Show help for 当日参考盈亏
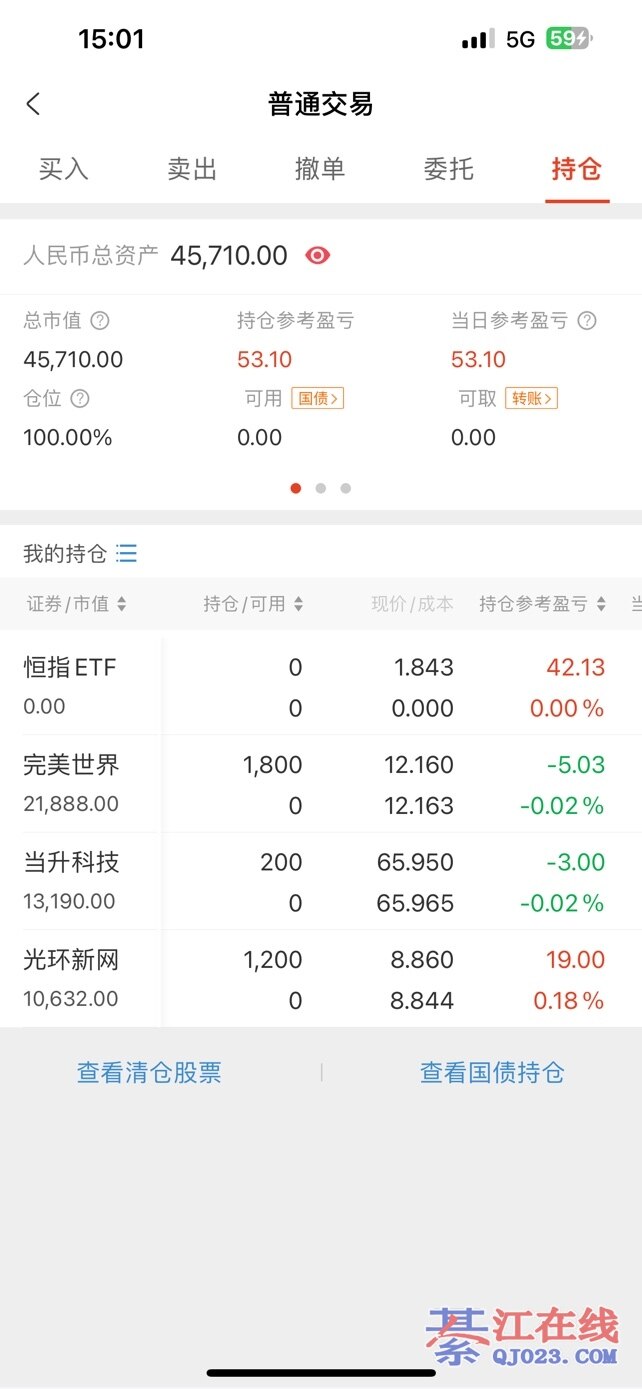 [x=588, y=321]
